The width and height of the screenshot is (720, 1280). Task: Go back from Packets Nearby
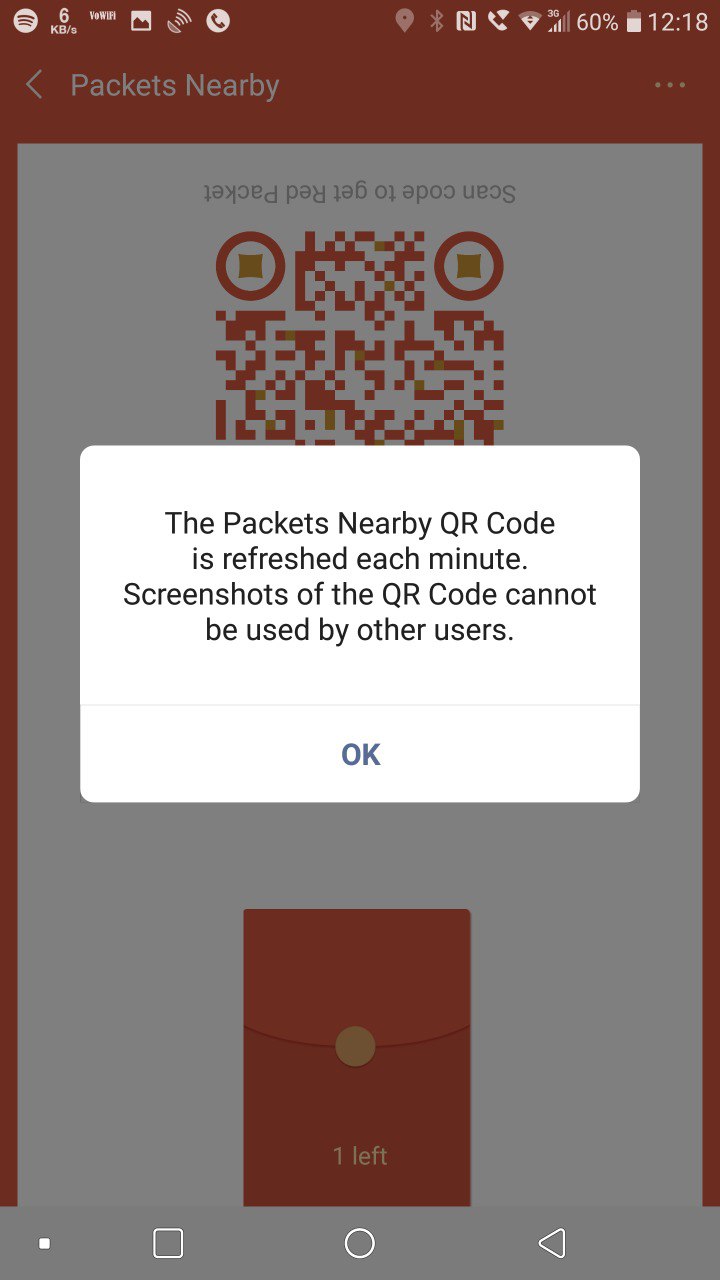pos(35,85)
